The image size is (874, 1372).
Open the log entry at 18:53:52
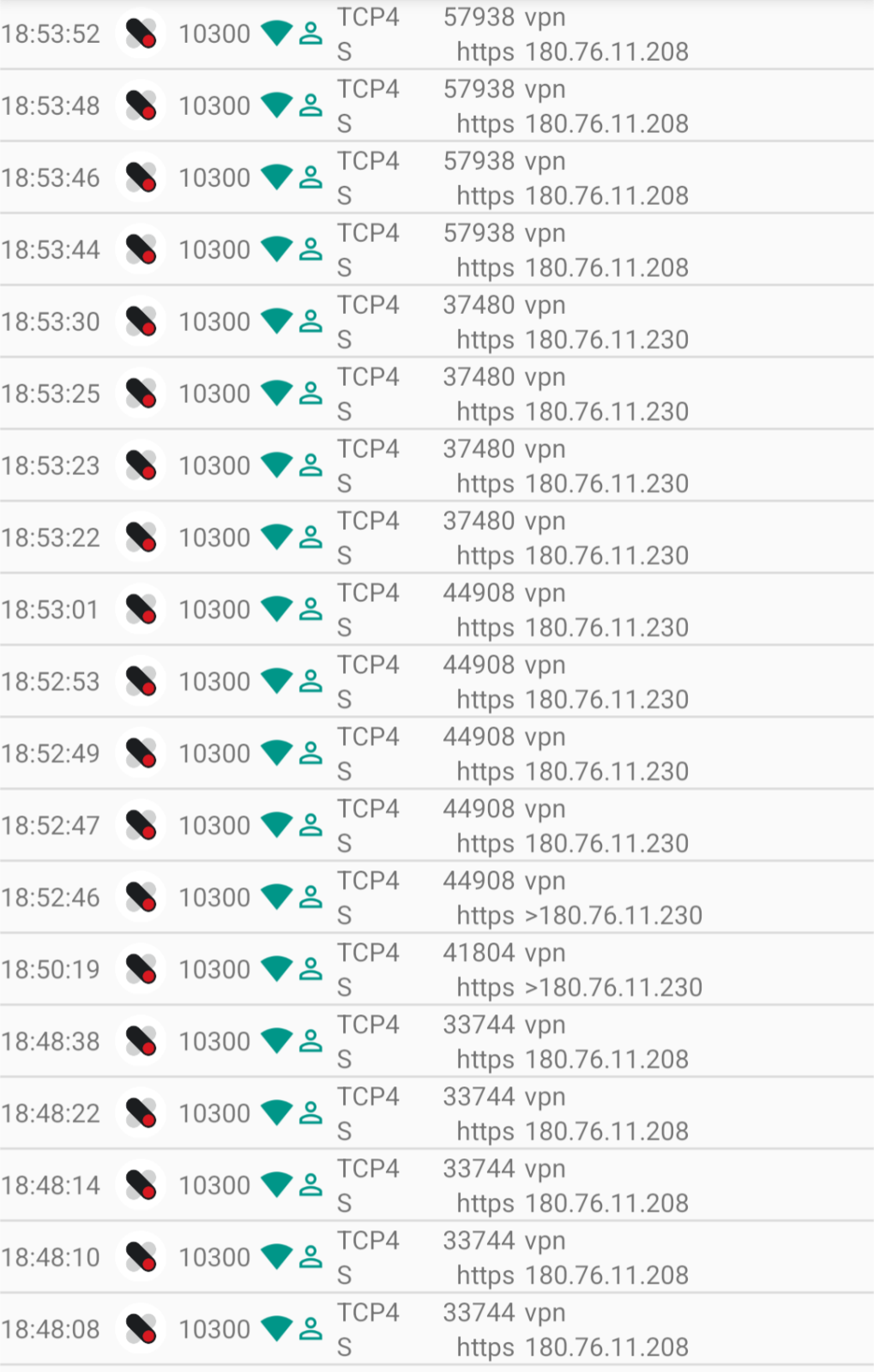(x=437, y=34)
